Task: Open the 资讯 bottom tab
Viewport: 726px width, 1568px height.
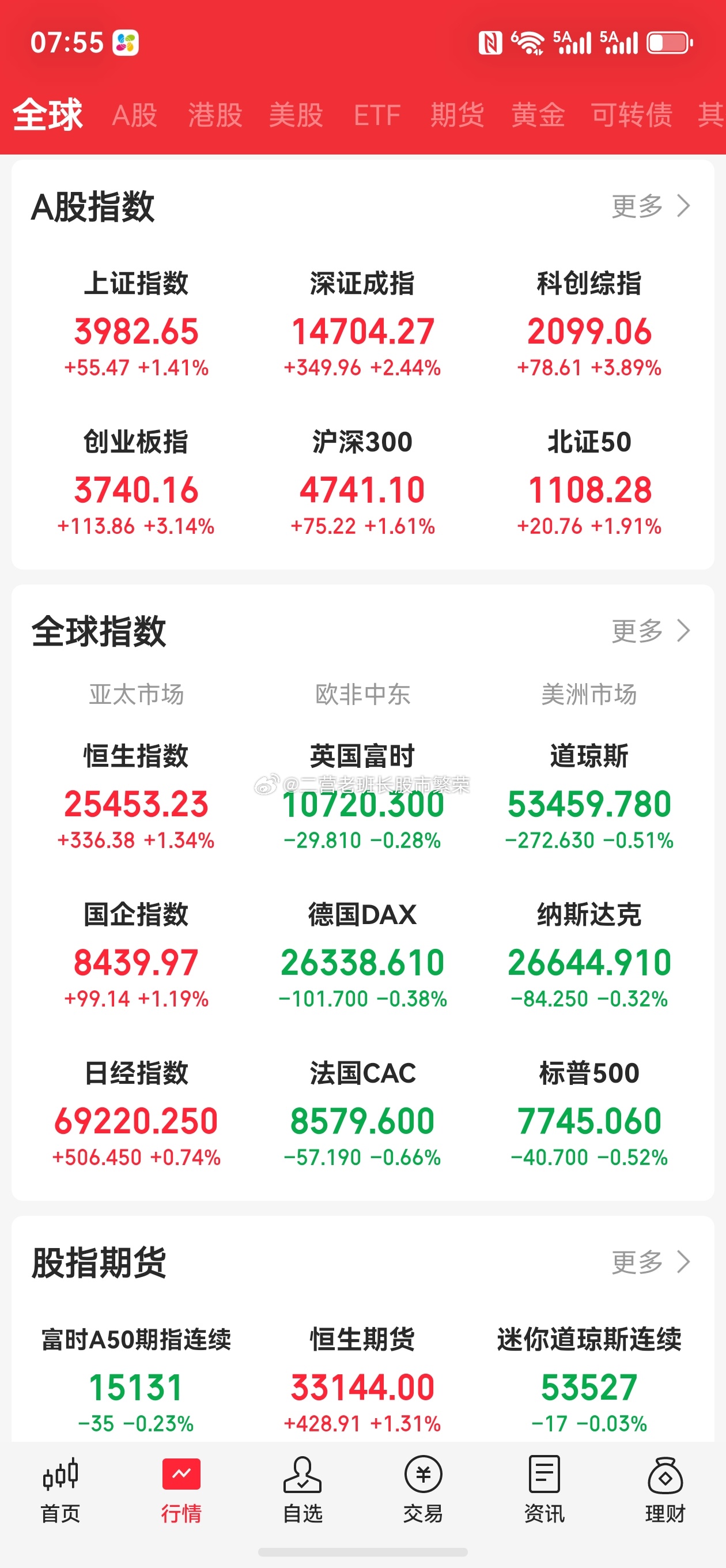Action: (544, 1490)
